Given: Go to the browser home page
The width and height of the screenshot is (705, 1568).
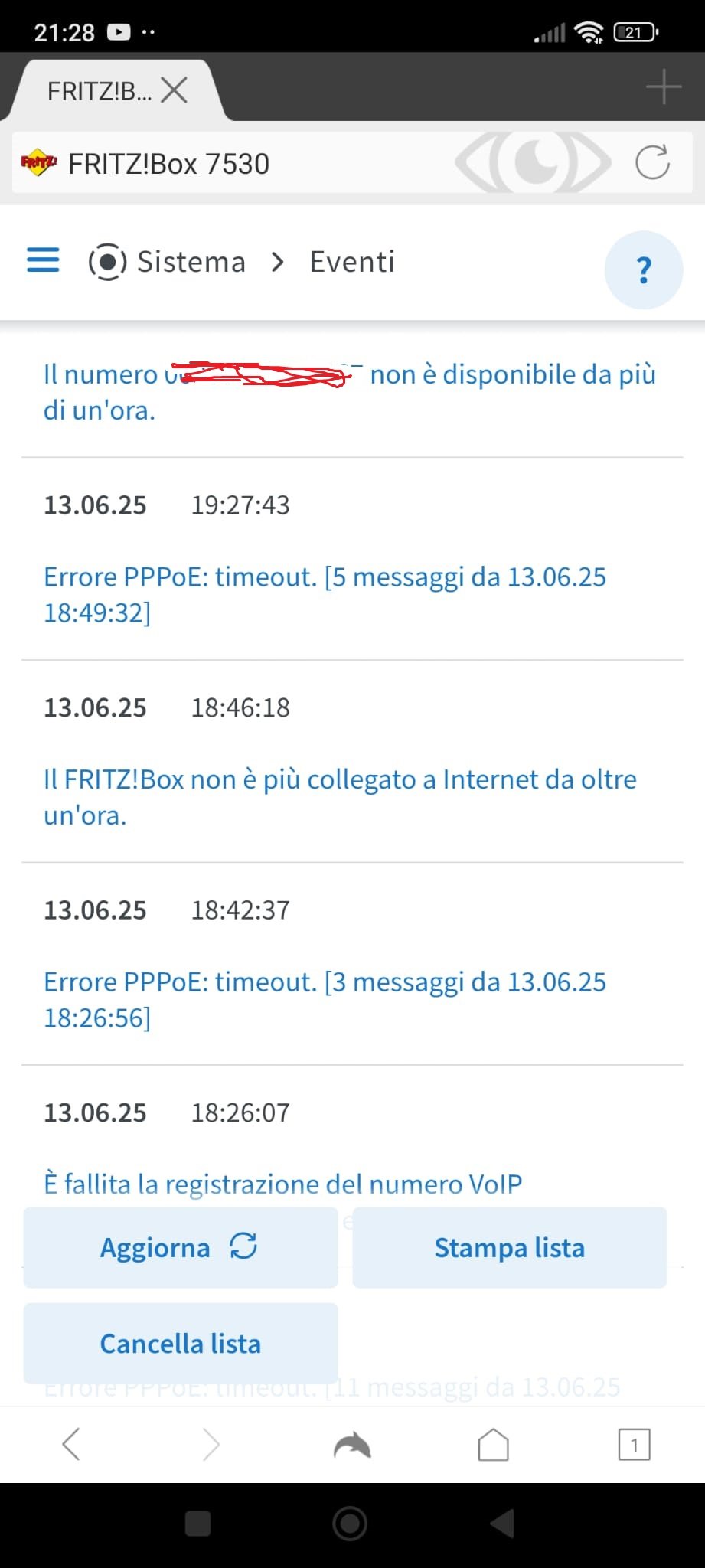Looking at the screenshot, I should click(x=493, y=1445).
